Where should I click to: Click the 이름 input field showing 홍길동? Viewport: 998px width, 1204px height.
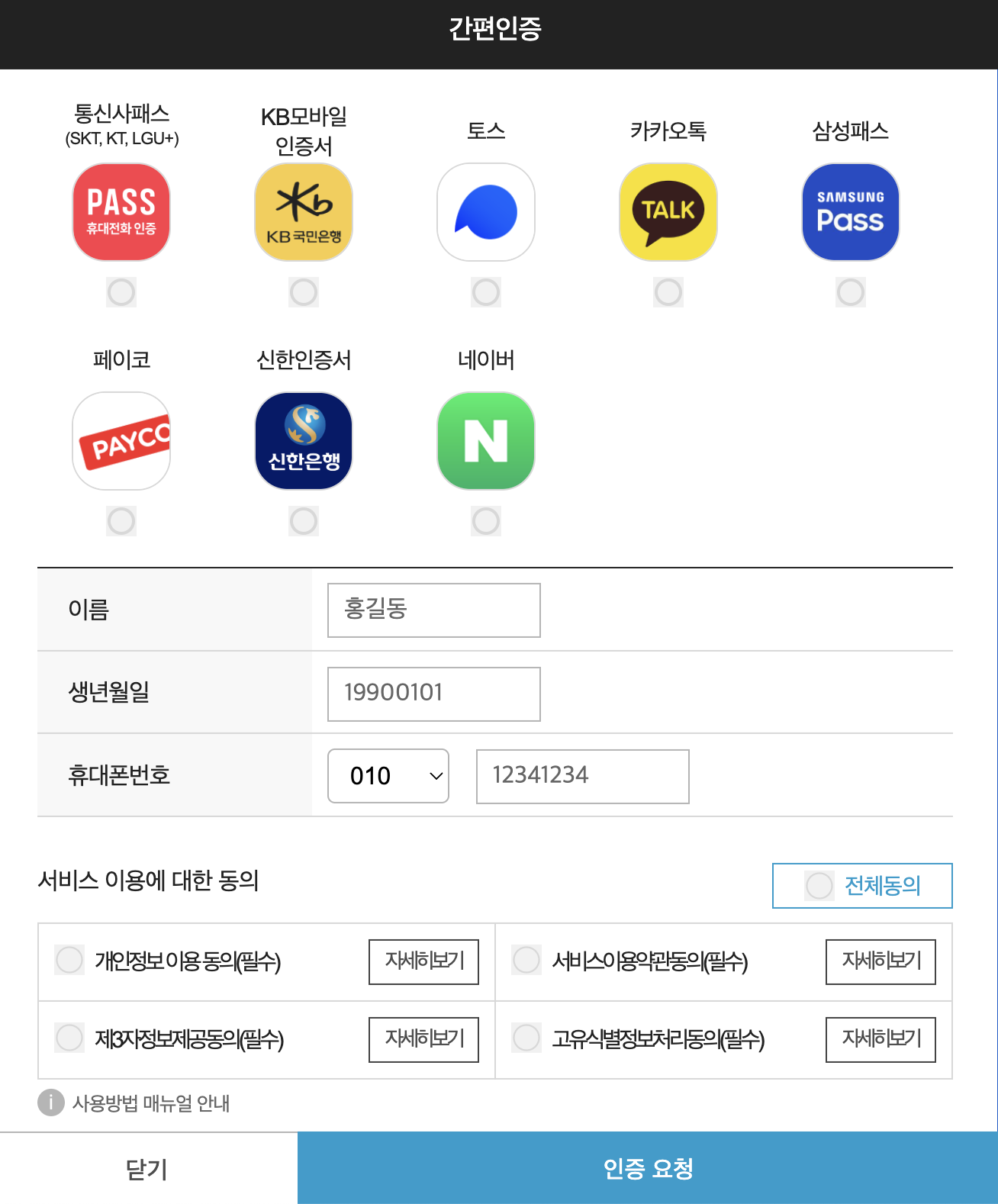[433, 610]
